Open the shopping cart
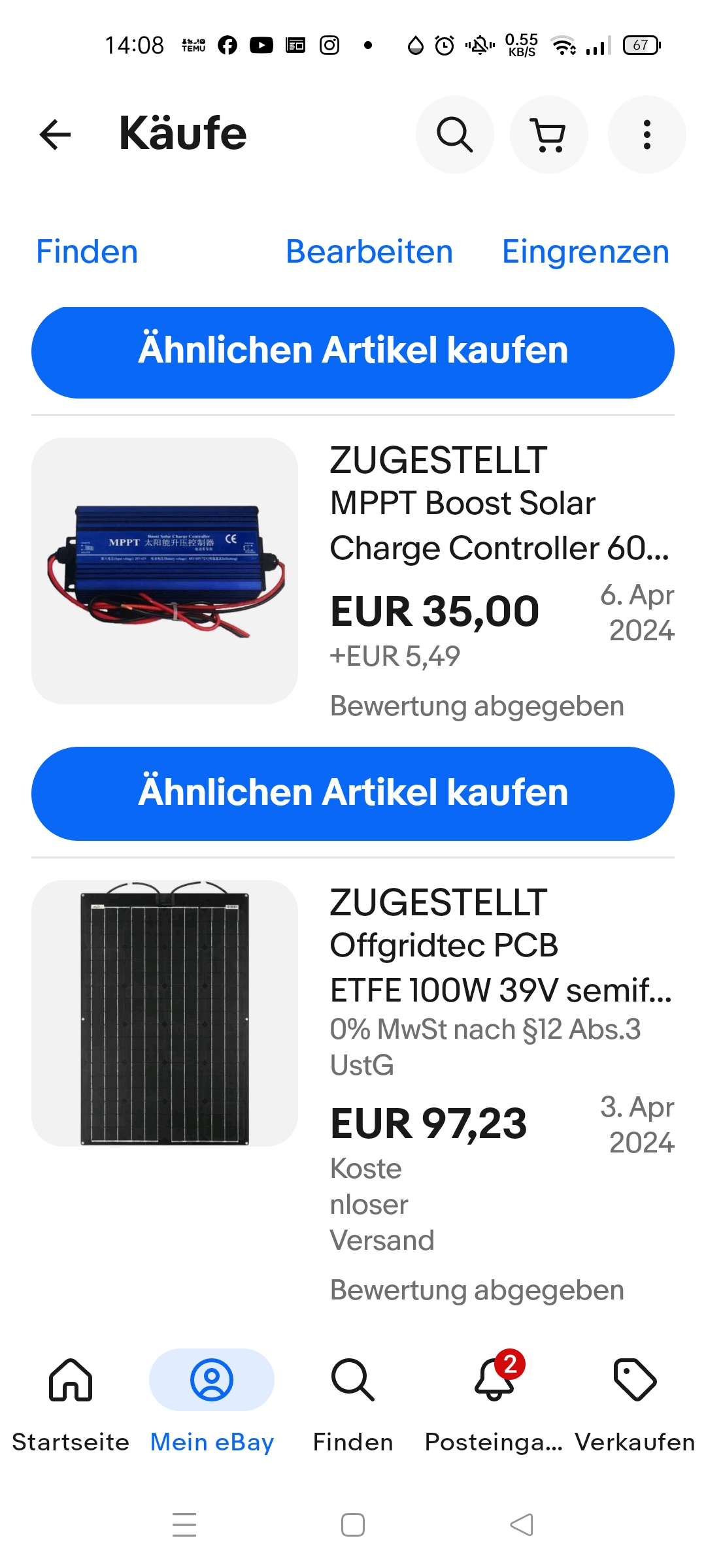Screen dimensions: 706x1568 pyautogui.click(x=549, y=135)
